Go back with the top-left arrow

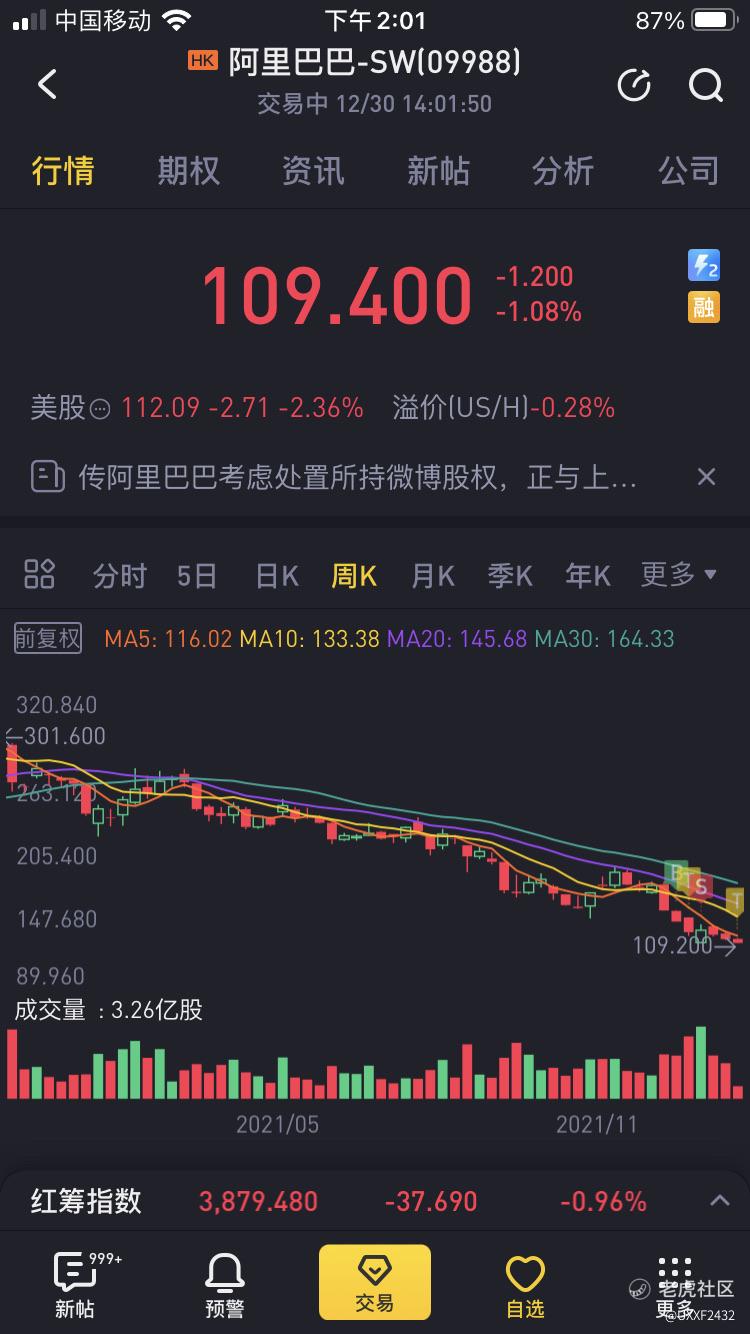click(47, 84)
